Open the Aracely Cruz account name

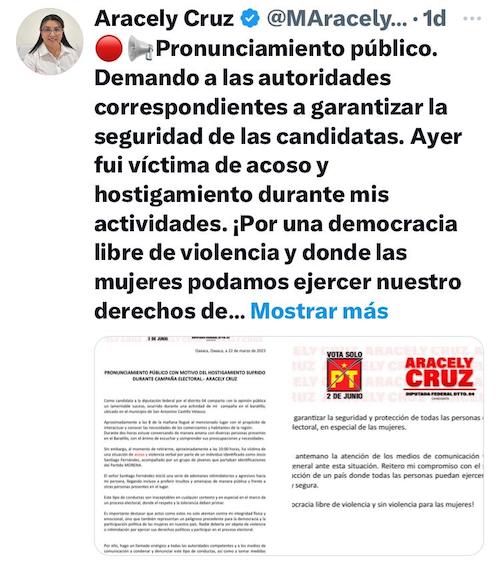coord(164,18)
